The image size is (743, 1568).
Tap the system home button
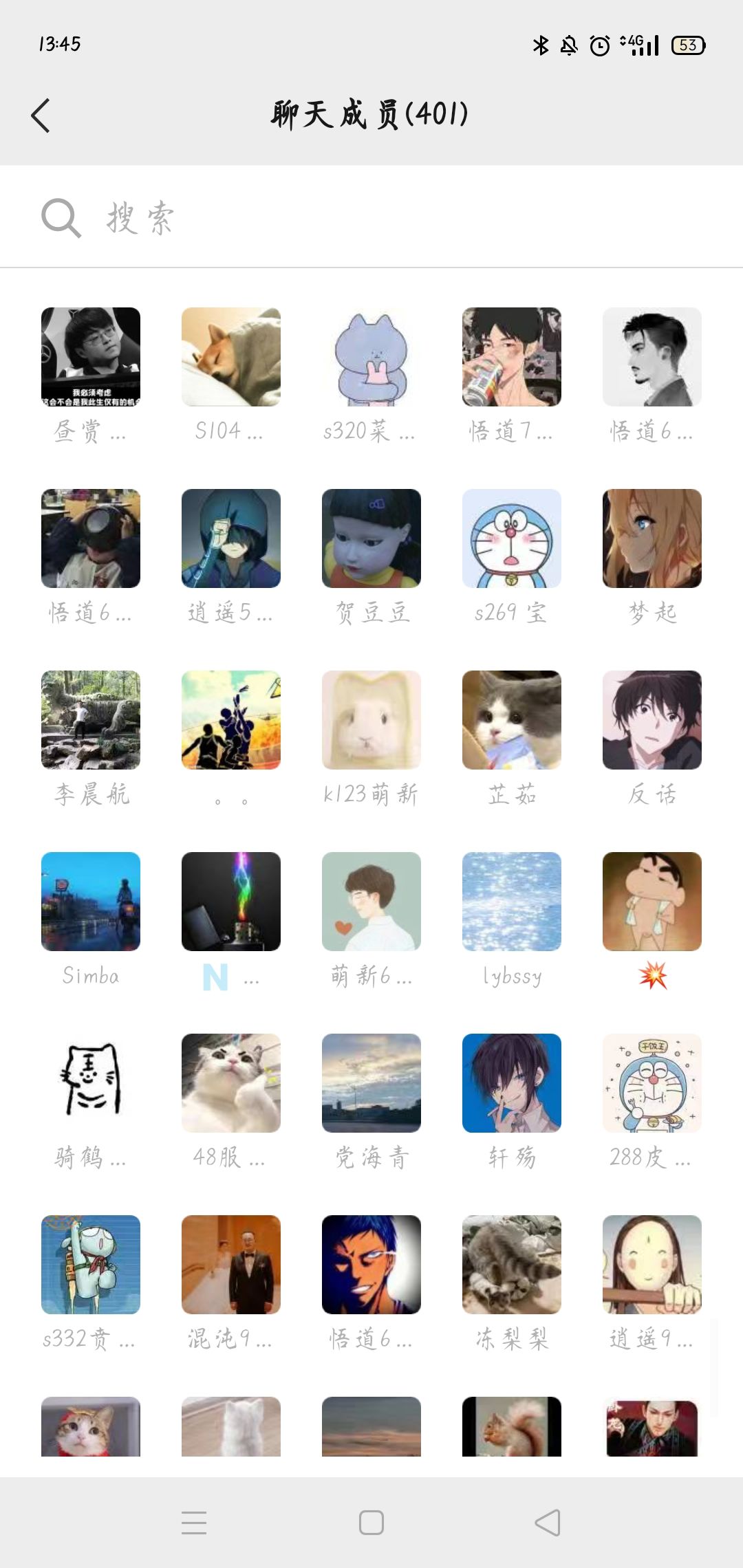371,1523
